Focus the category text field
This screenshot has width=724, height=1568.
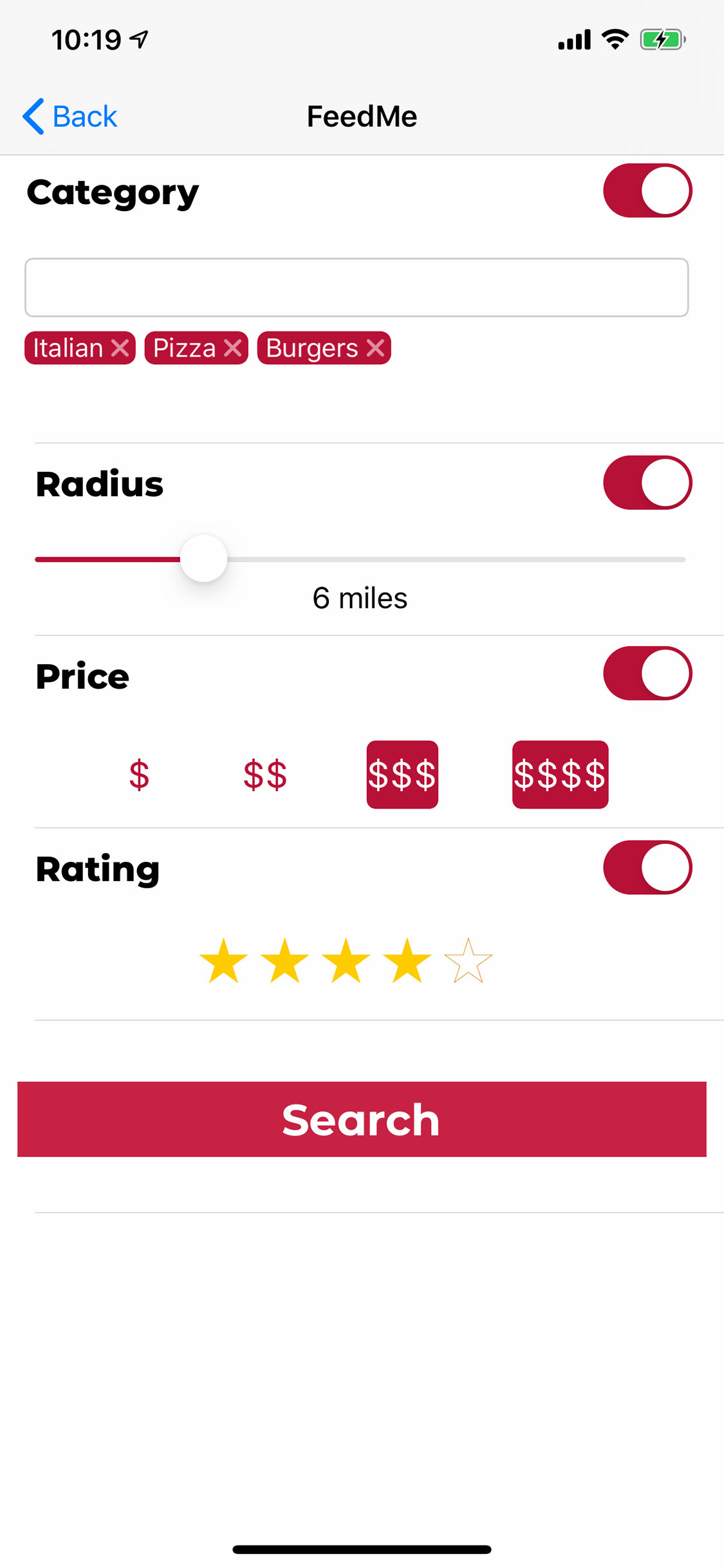click(x=357, y=288)
